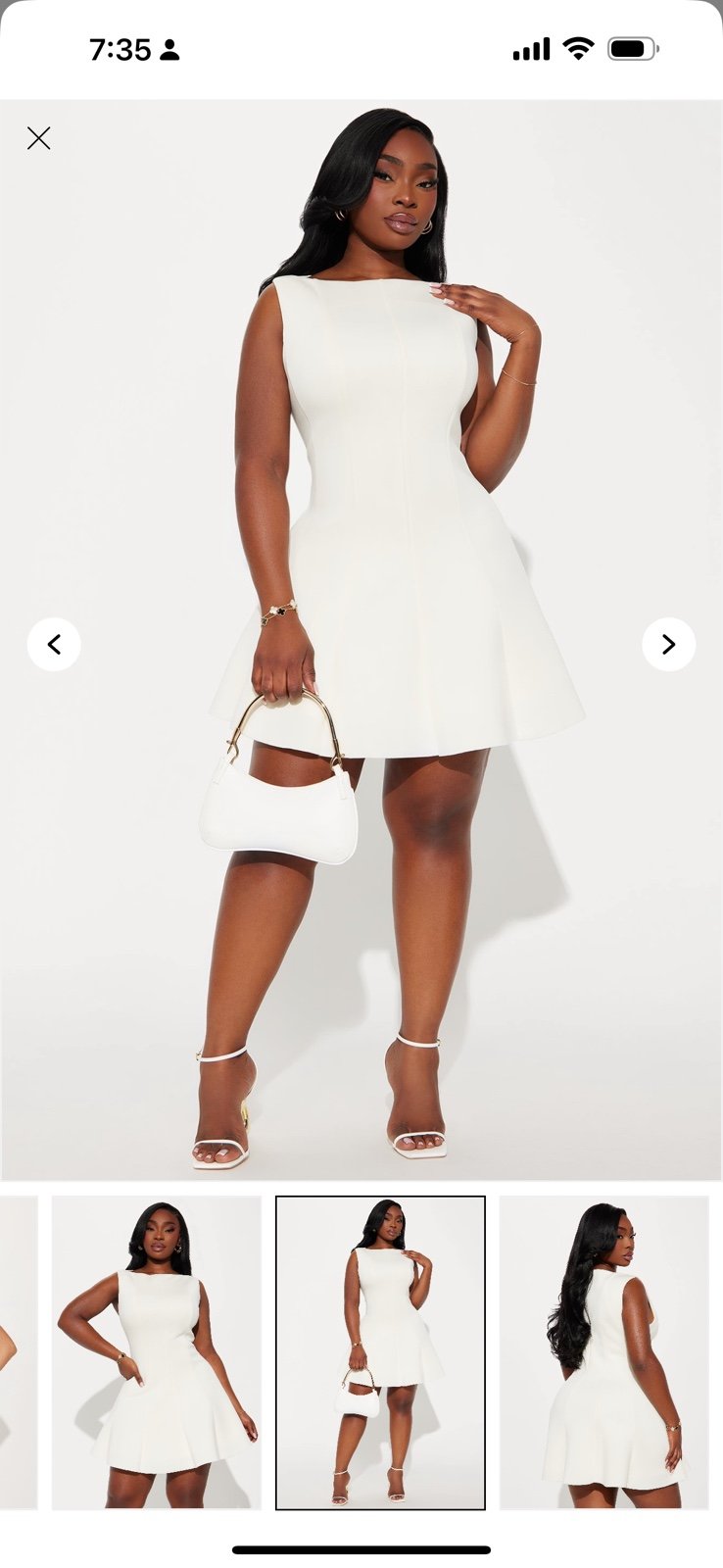Go to the previous product photo
The height and width of the screenshot is (1568, 723).
click(54, 644)
